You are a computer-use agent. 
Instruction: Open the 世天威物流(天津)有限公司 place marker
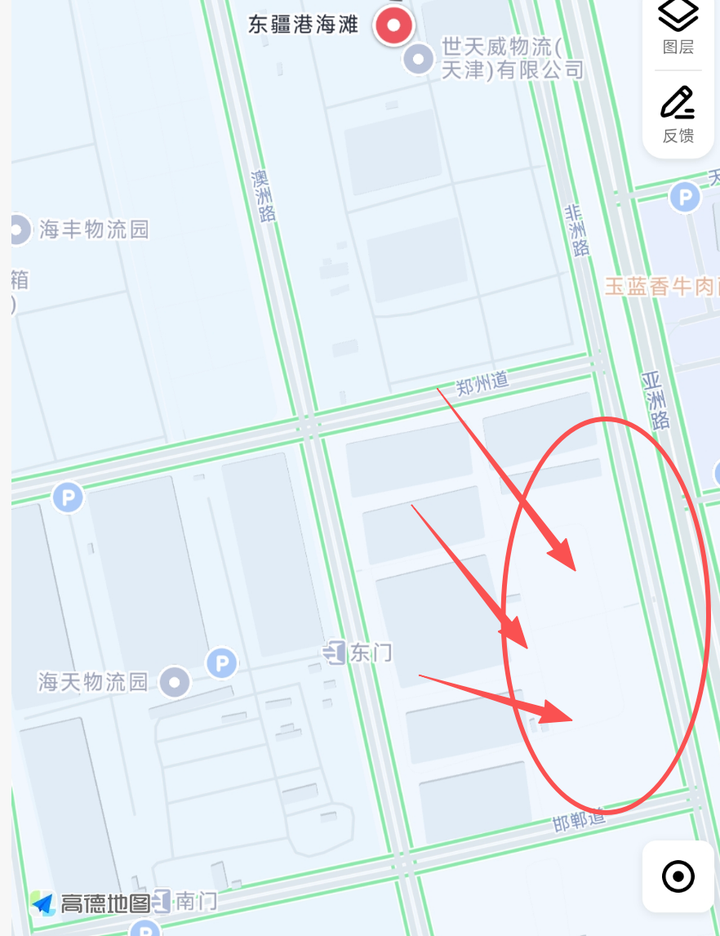[x=418, y=59]
